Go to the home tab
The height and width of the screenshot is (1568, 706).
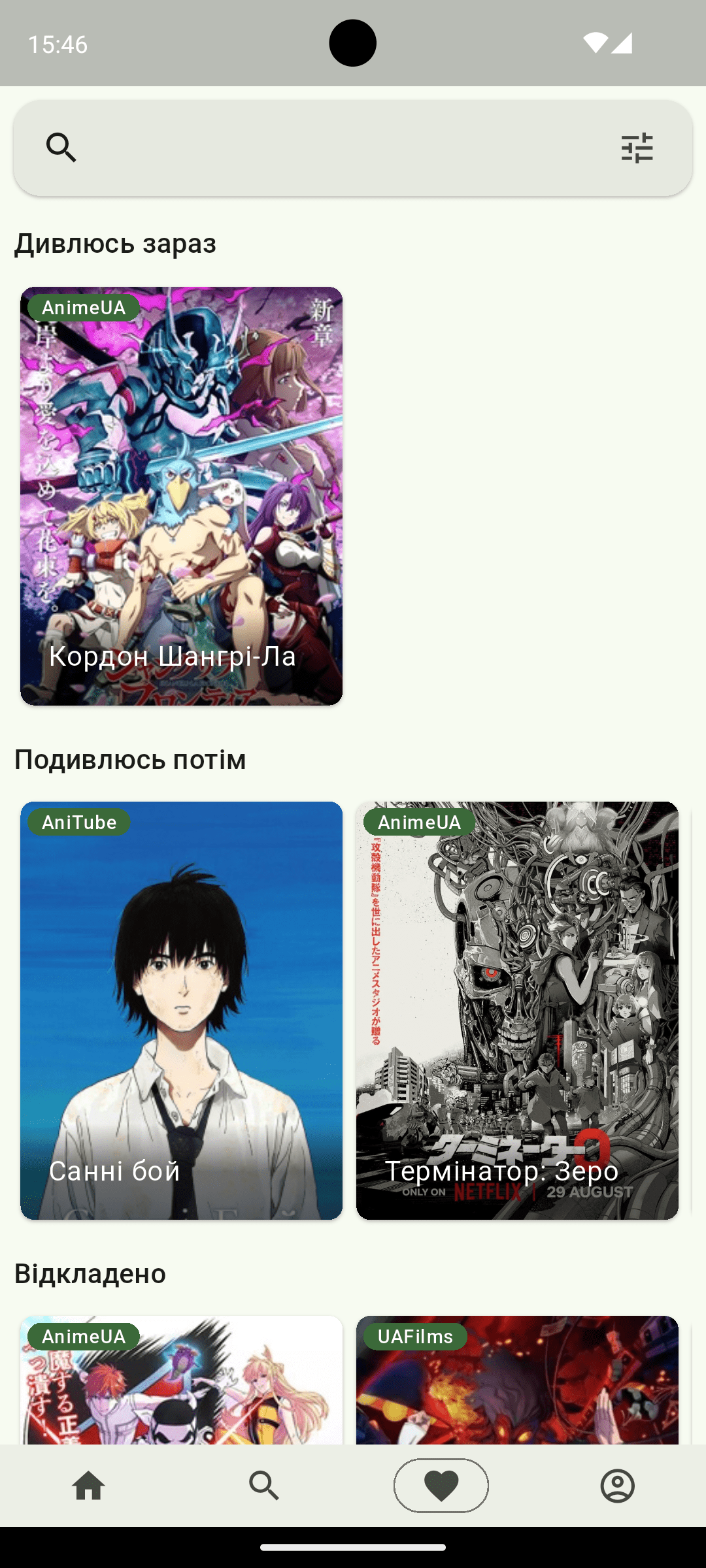point(88,1486)
